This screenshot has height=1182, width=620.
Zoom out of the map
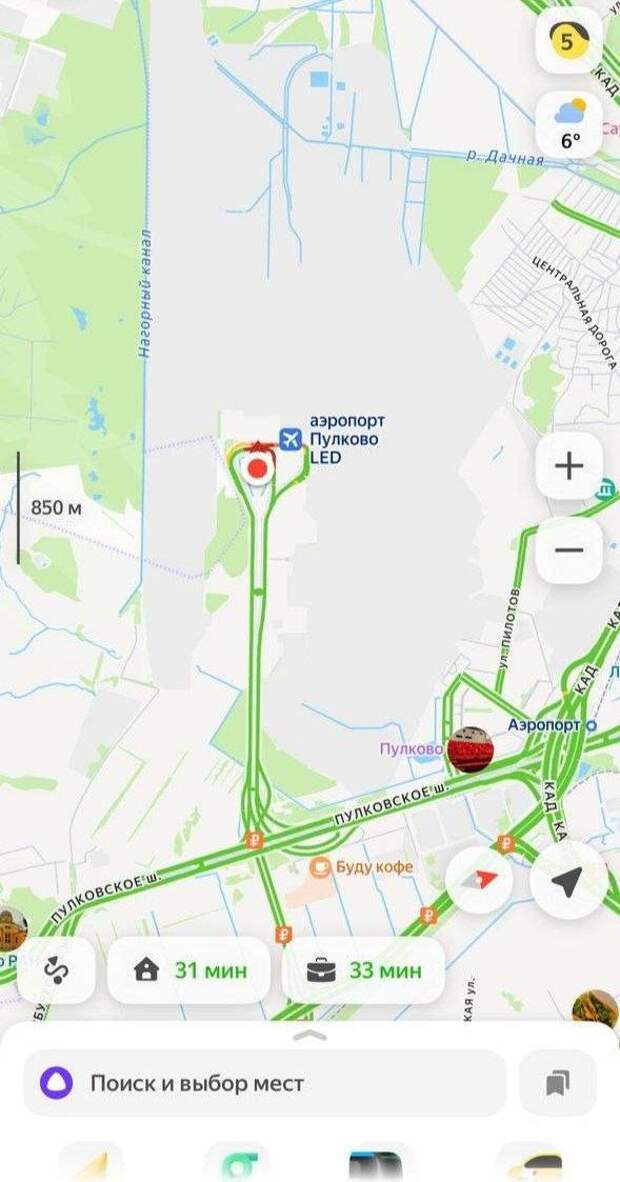[569, 550]
